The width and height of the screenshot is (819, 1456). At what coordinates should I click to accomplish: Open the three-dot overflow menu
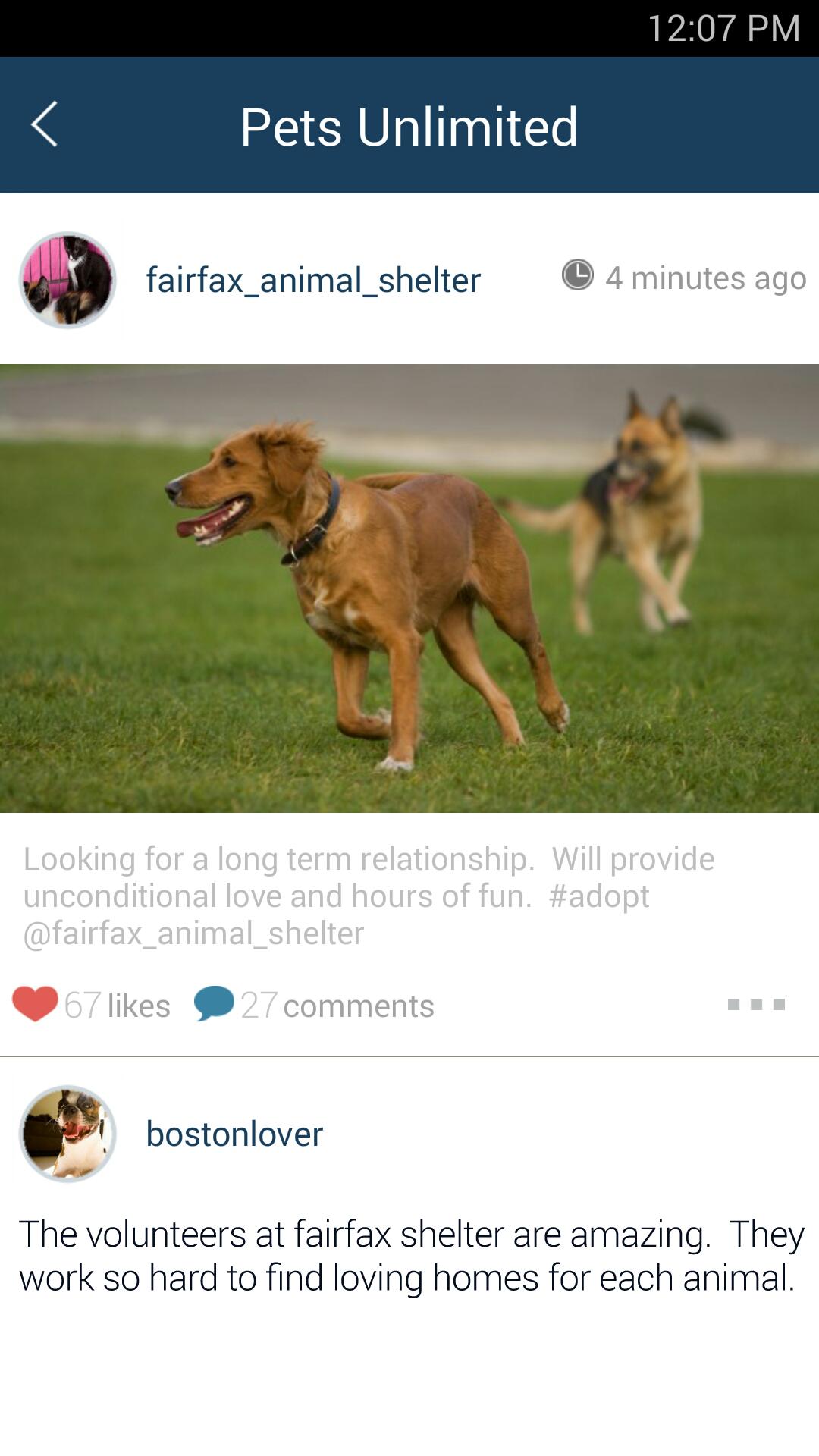click(x=756, y=1005)
